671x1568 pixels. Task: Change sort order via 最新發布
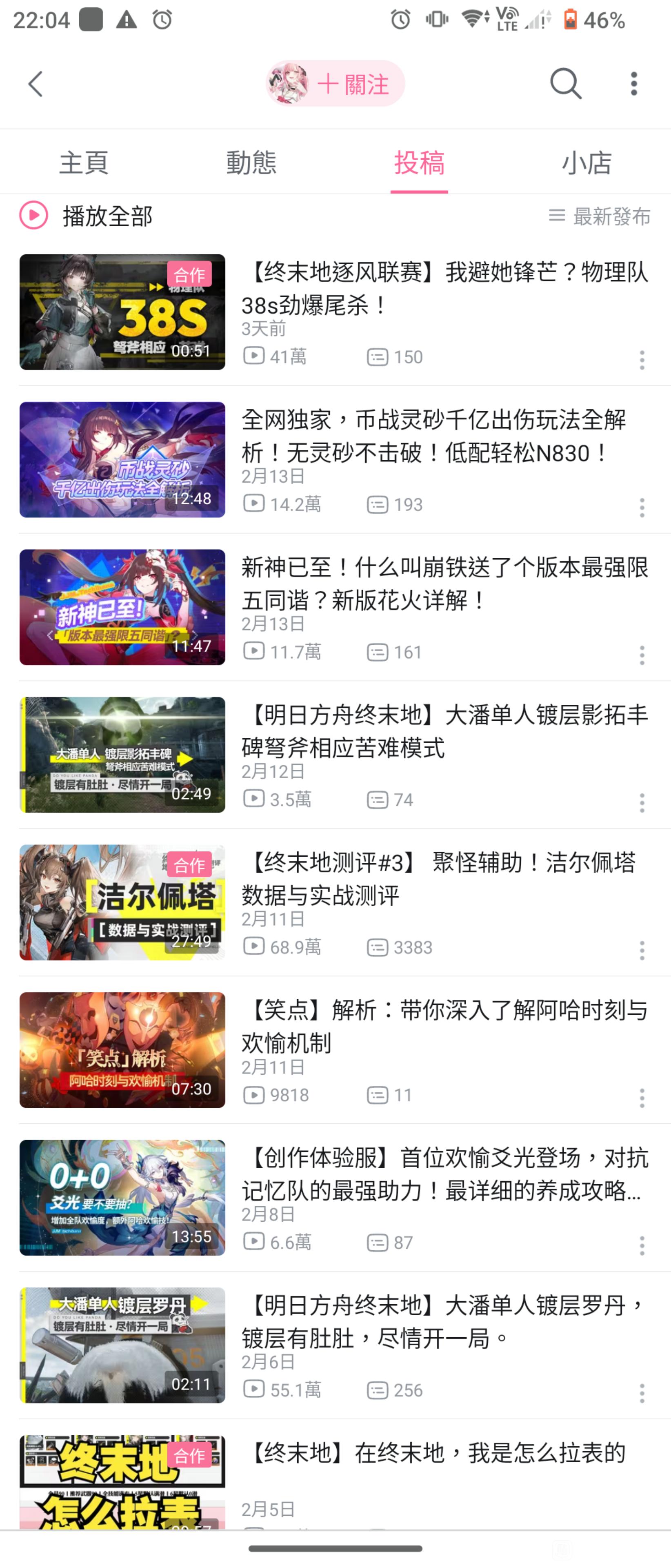point(600,216)
